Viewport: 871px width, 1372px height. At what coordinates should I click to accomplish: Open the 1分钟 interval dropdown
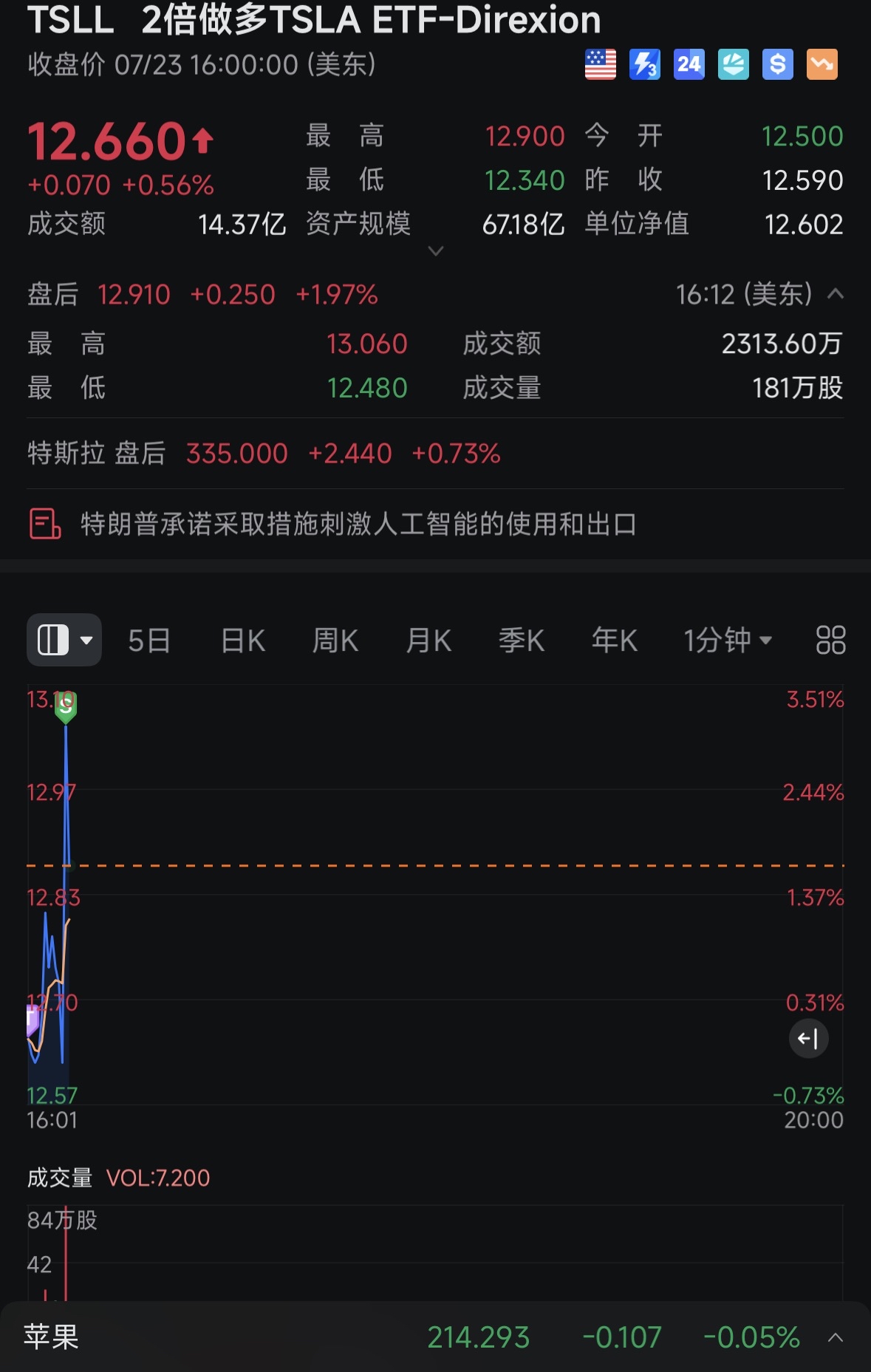[x=728, y=641]
